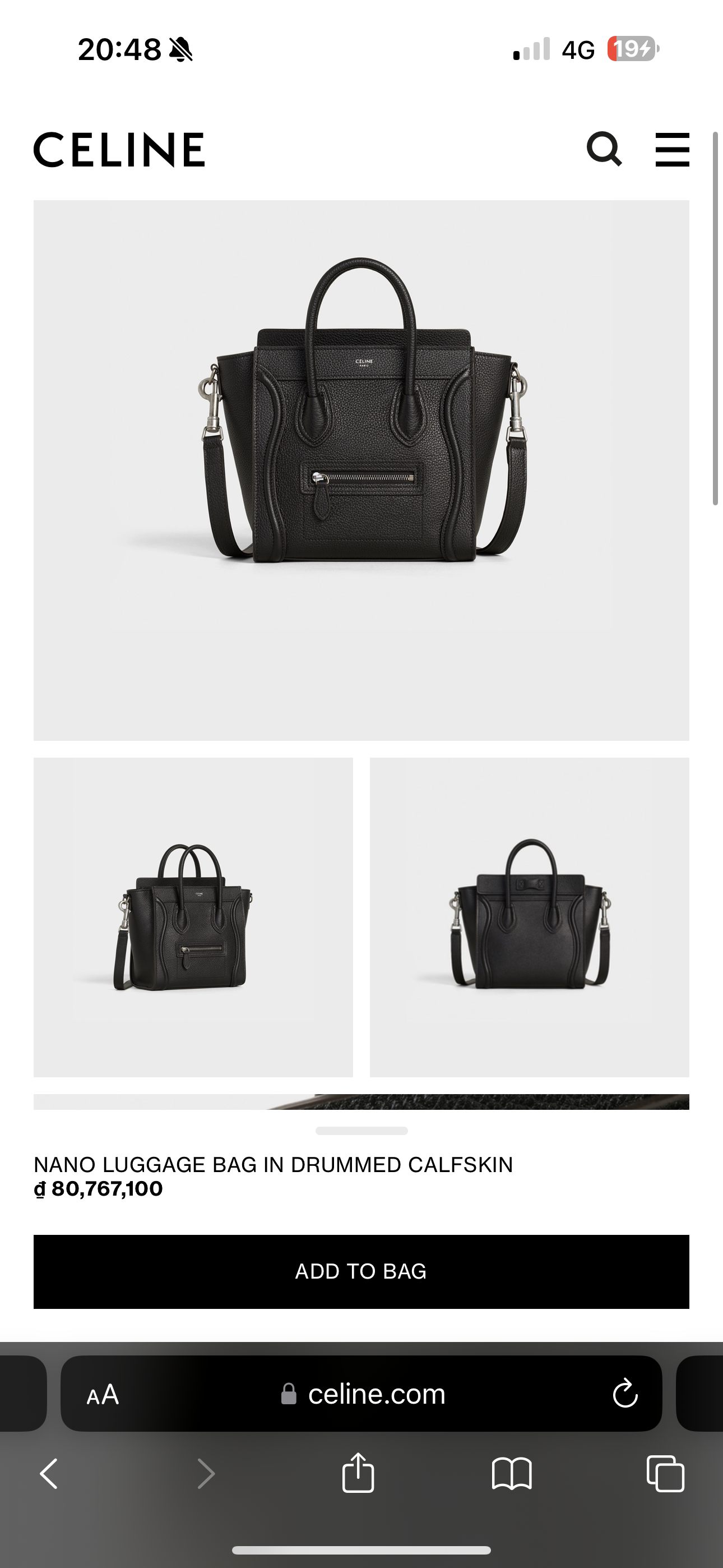The image size is (723, 1568).
Task: Open the search magnifier icon
Action: pyautogui.click(x=604, y=149)
